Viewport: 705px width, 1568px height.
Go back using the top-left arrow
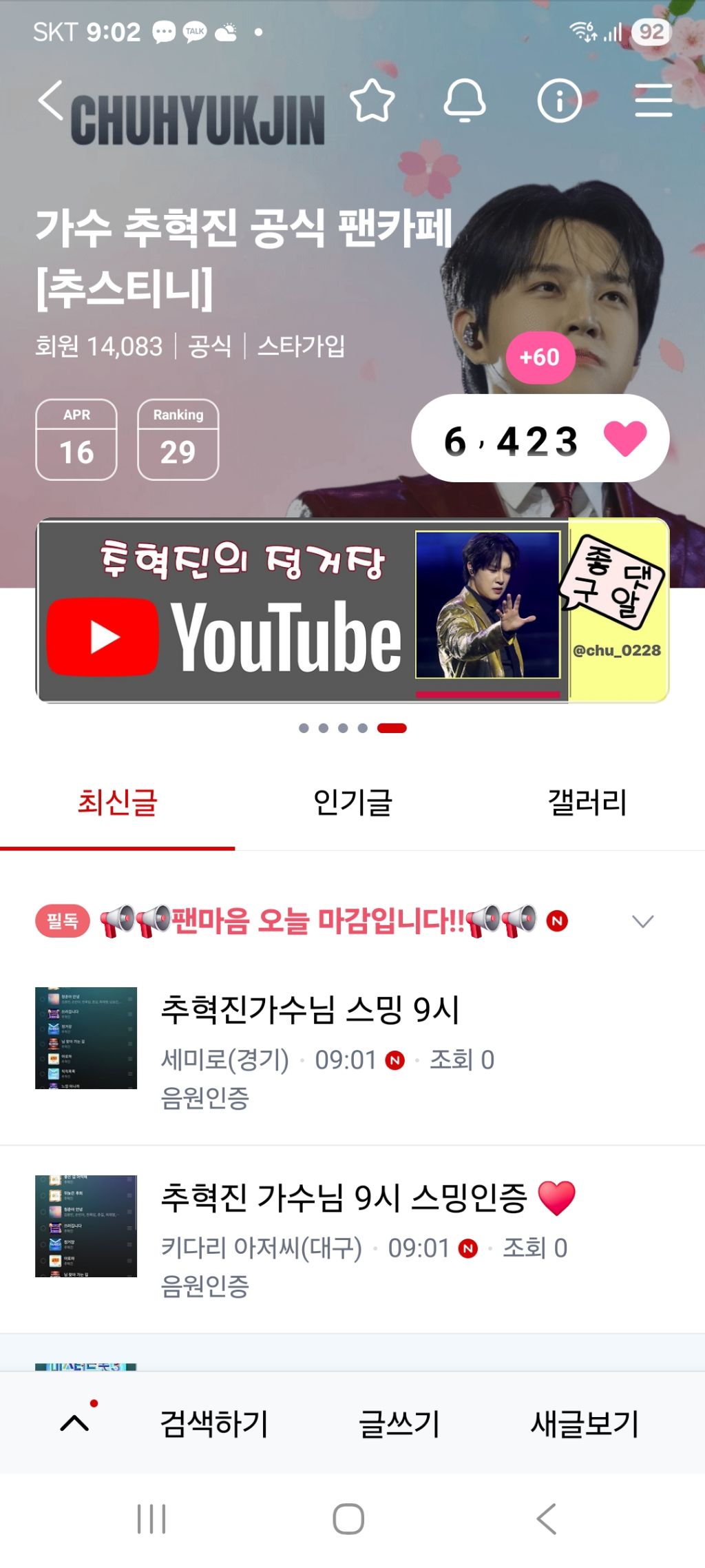[x=50, y=101]
